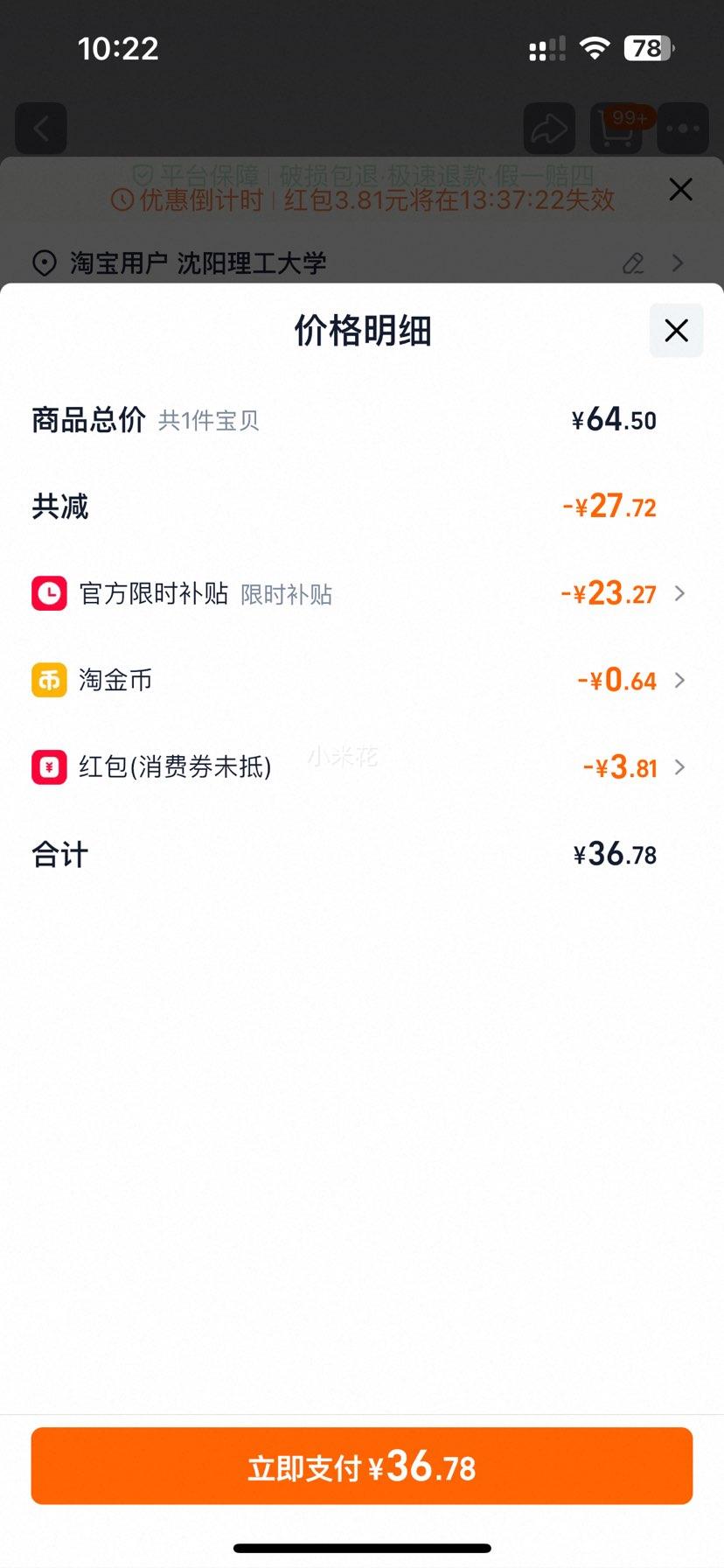This screenshot has height=1568, width=724.
Task: Close the 价格明细 price breakdown sheet
Action: 676,331
